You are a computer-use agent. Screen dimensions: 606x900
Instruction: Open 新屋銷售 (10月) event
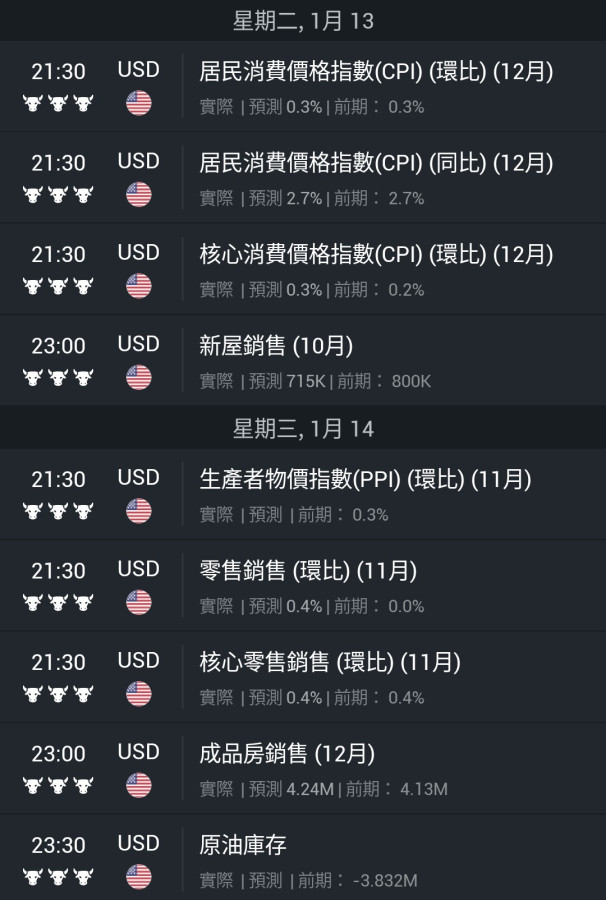[276, 347]
